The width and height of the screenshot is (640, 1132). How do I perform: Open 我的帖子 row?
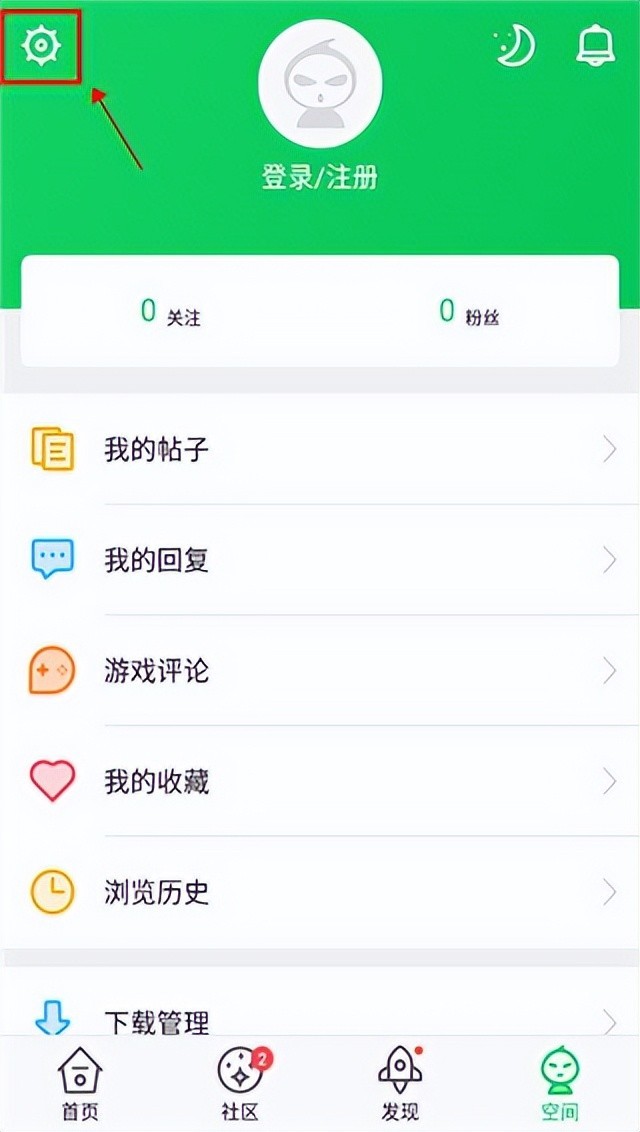click(x=320, y=450)
